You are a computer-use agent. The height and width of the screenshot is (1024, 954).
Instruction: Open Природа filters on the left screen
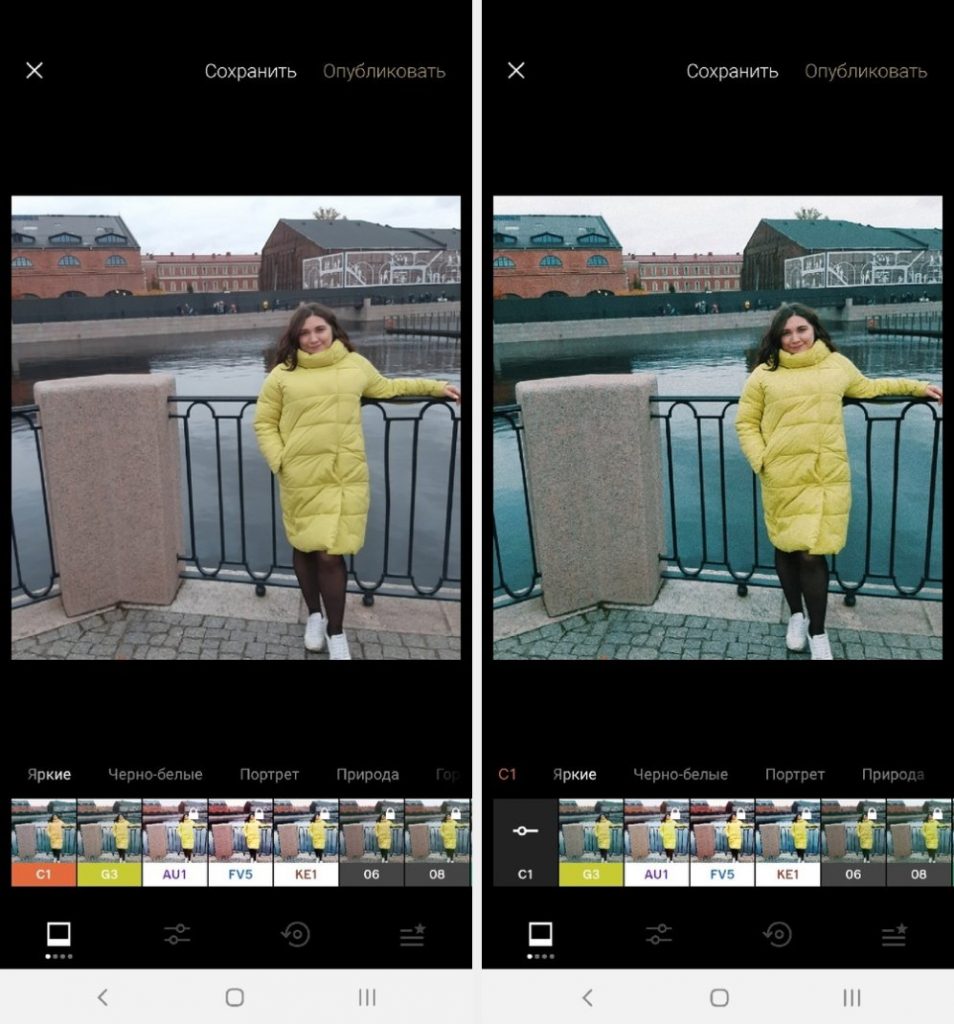click(367, 774)
